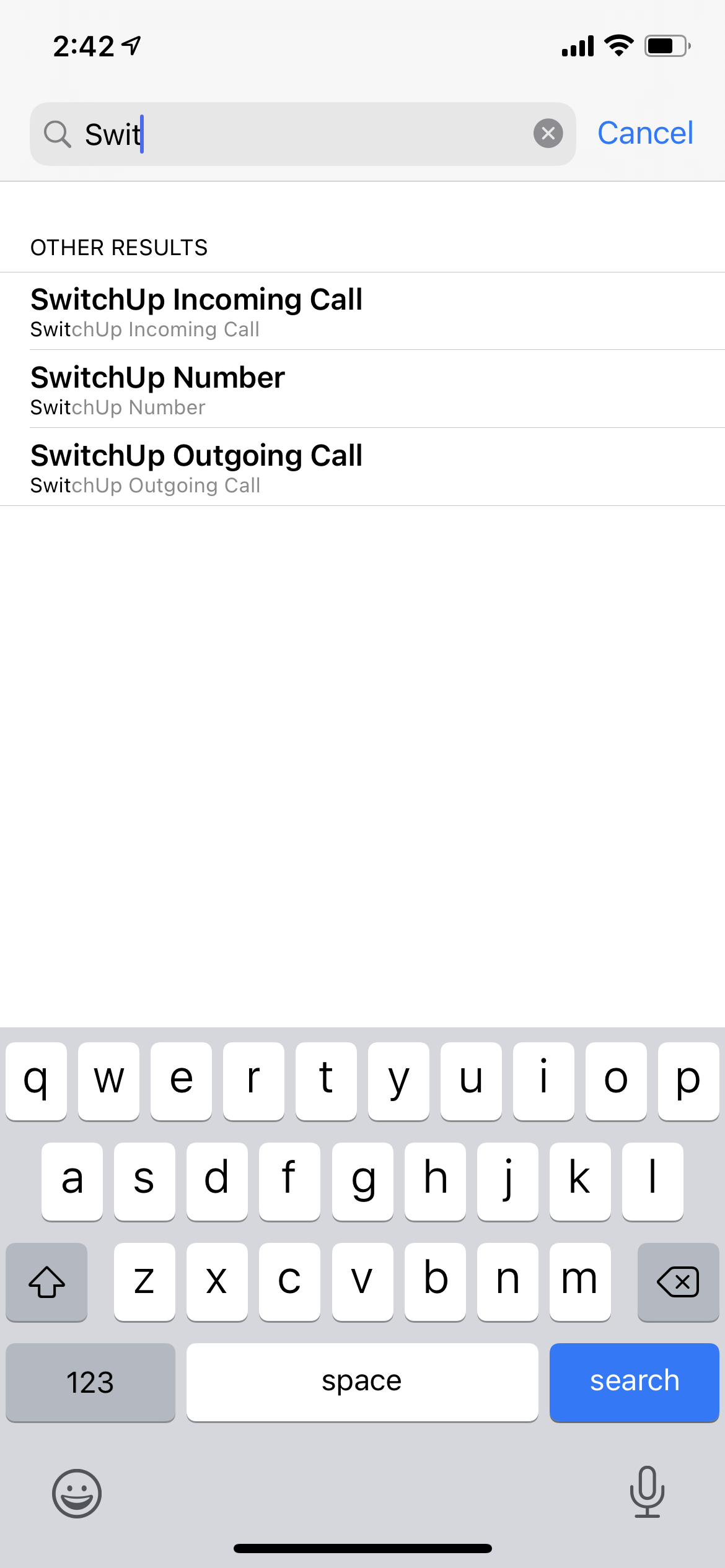
Task: Tap the backspace key
Action: pyautogui.click(x=678, y=1281)
